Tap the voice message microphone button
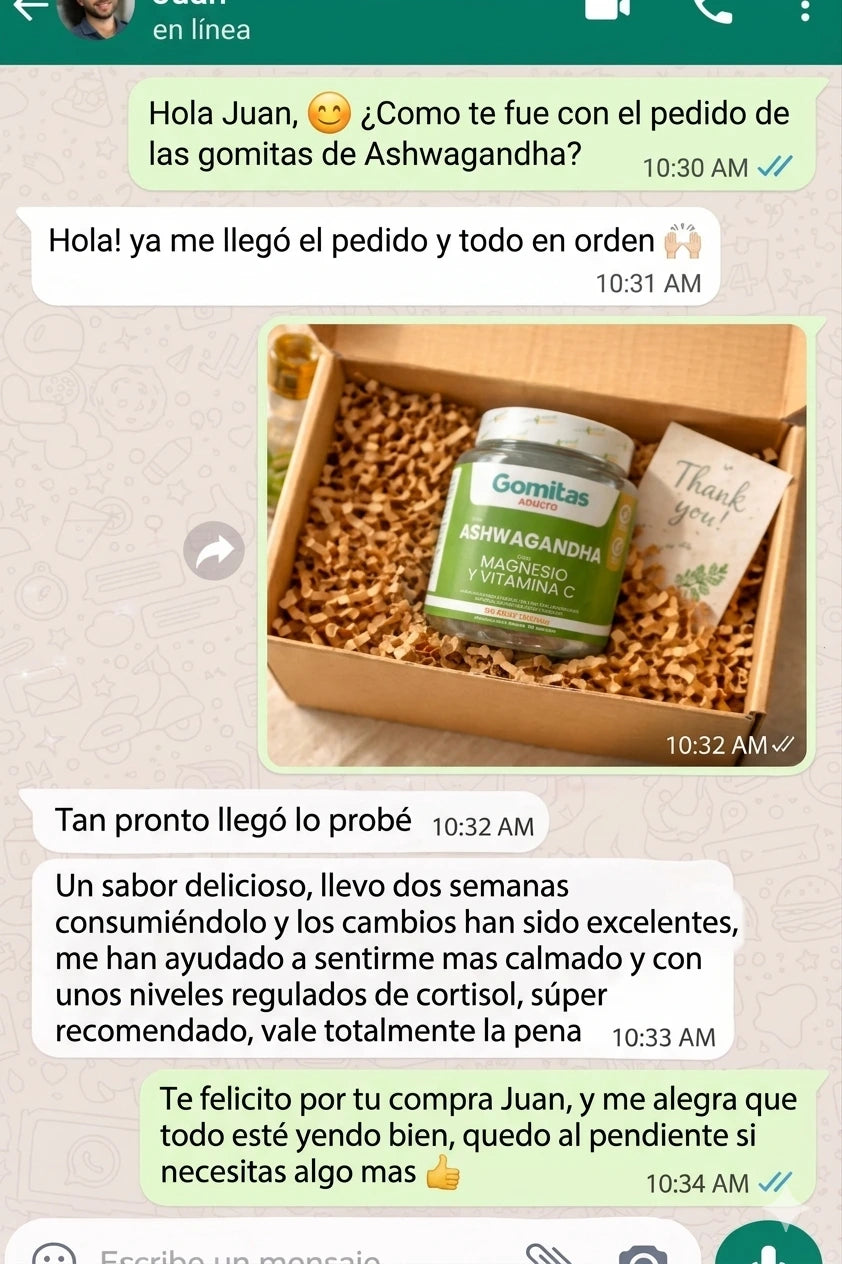 coord(768,1250)
